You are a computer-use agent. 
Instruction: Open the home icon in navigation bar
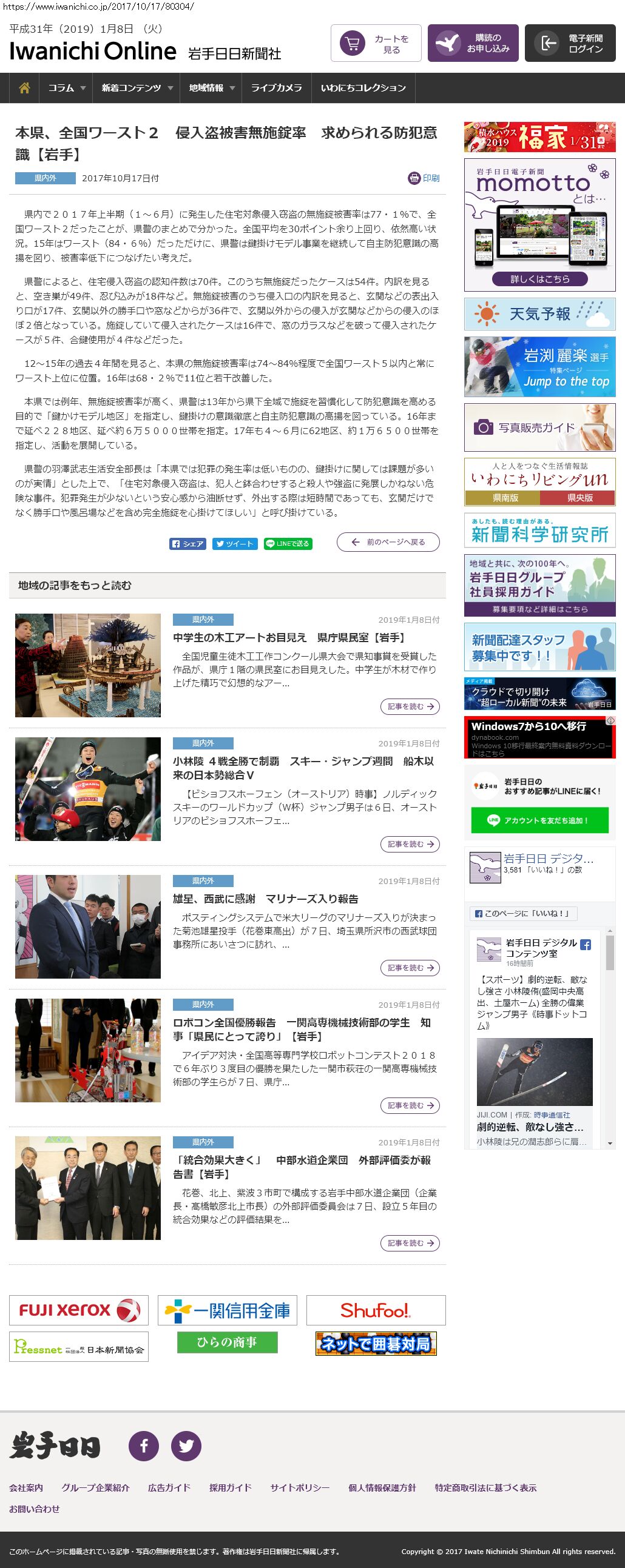click(x=24, y=88)
